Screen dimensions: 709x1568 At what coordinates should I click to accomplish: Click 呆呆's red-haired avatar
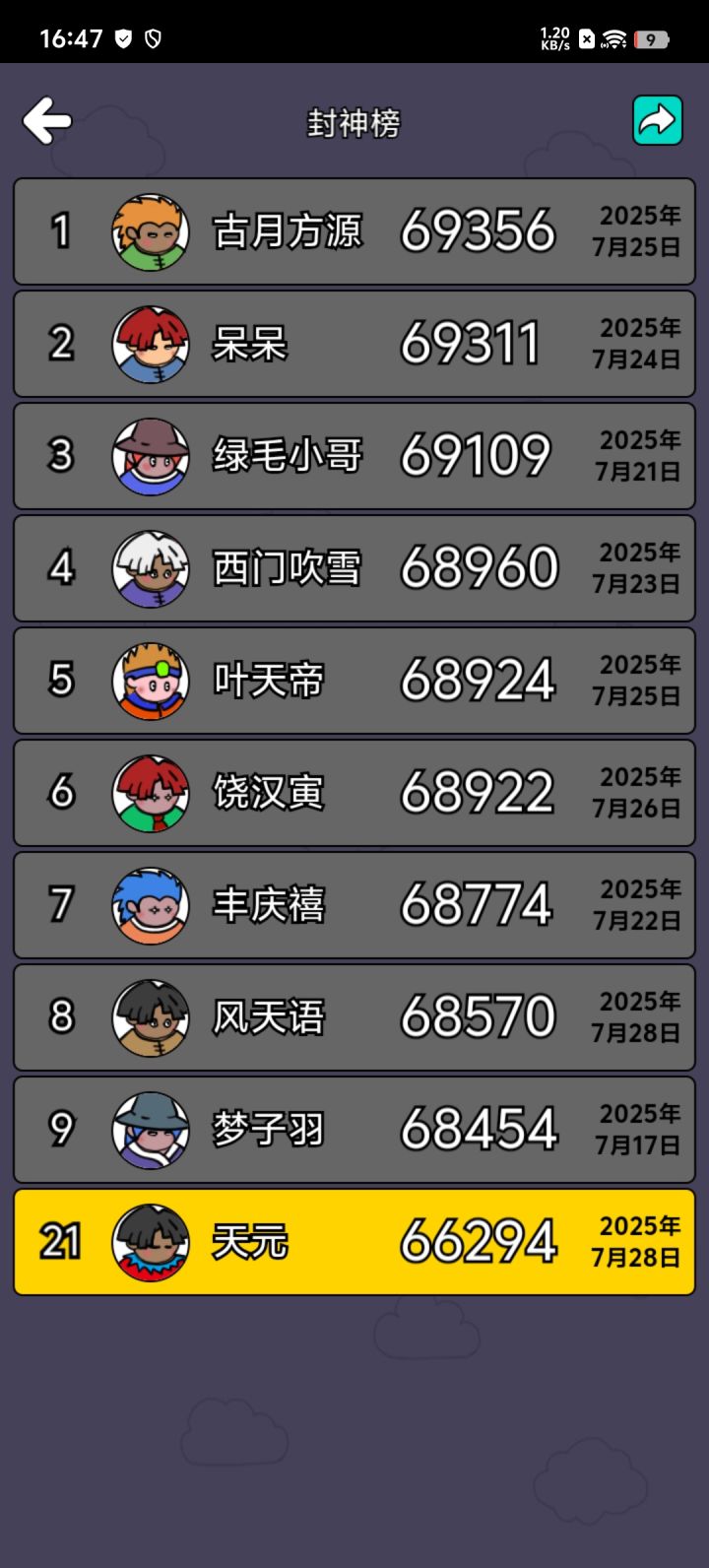click(152, 343)
